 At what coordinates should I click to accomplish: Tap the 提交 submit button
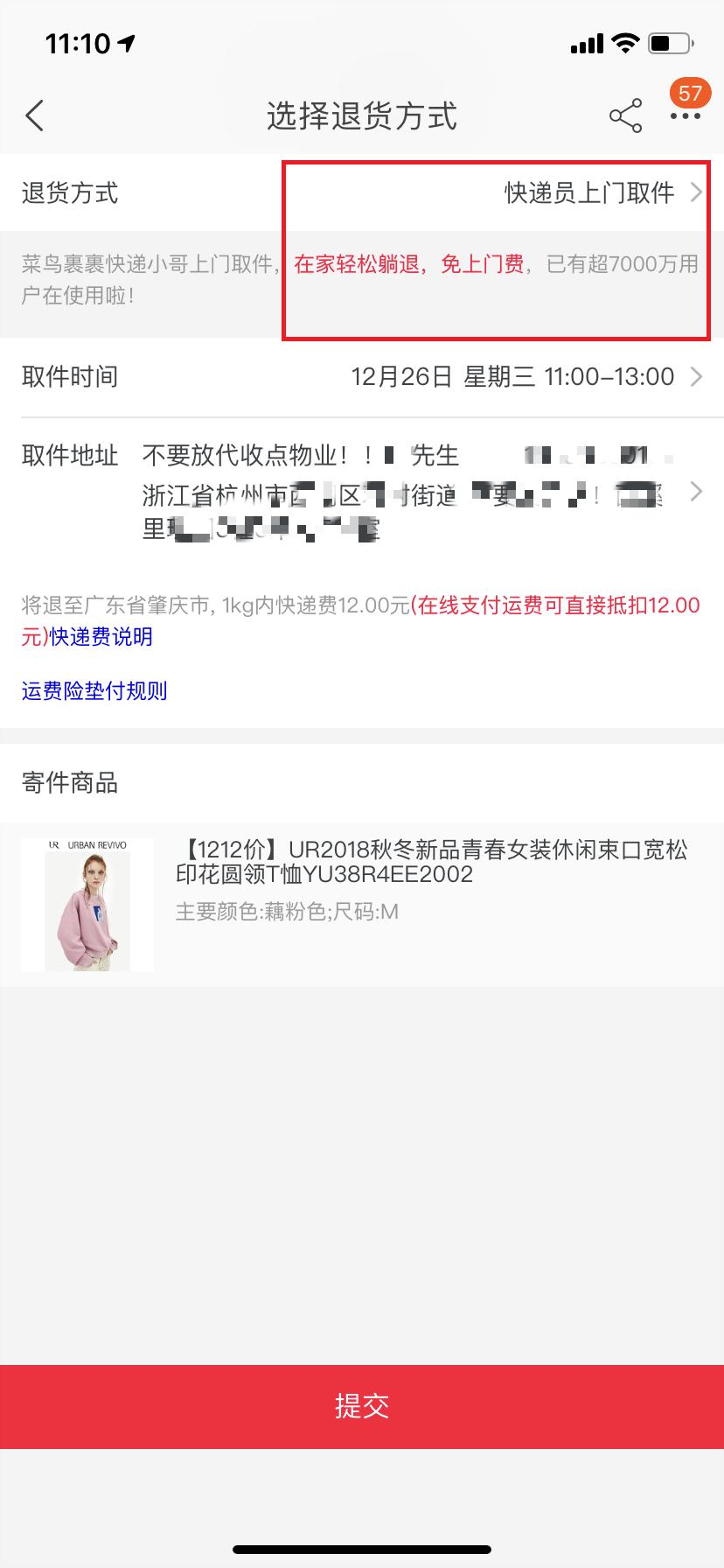[362, 1406]
